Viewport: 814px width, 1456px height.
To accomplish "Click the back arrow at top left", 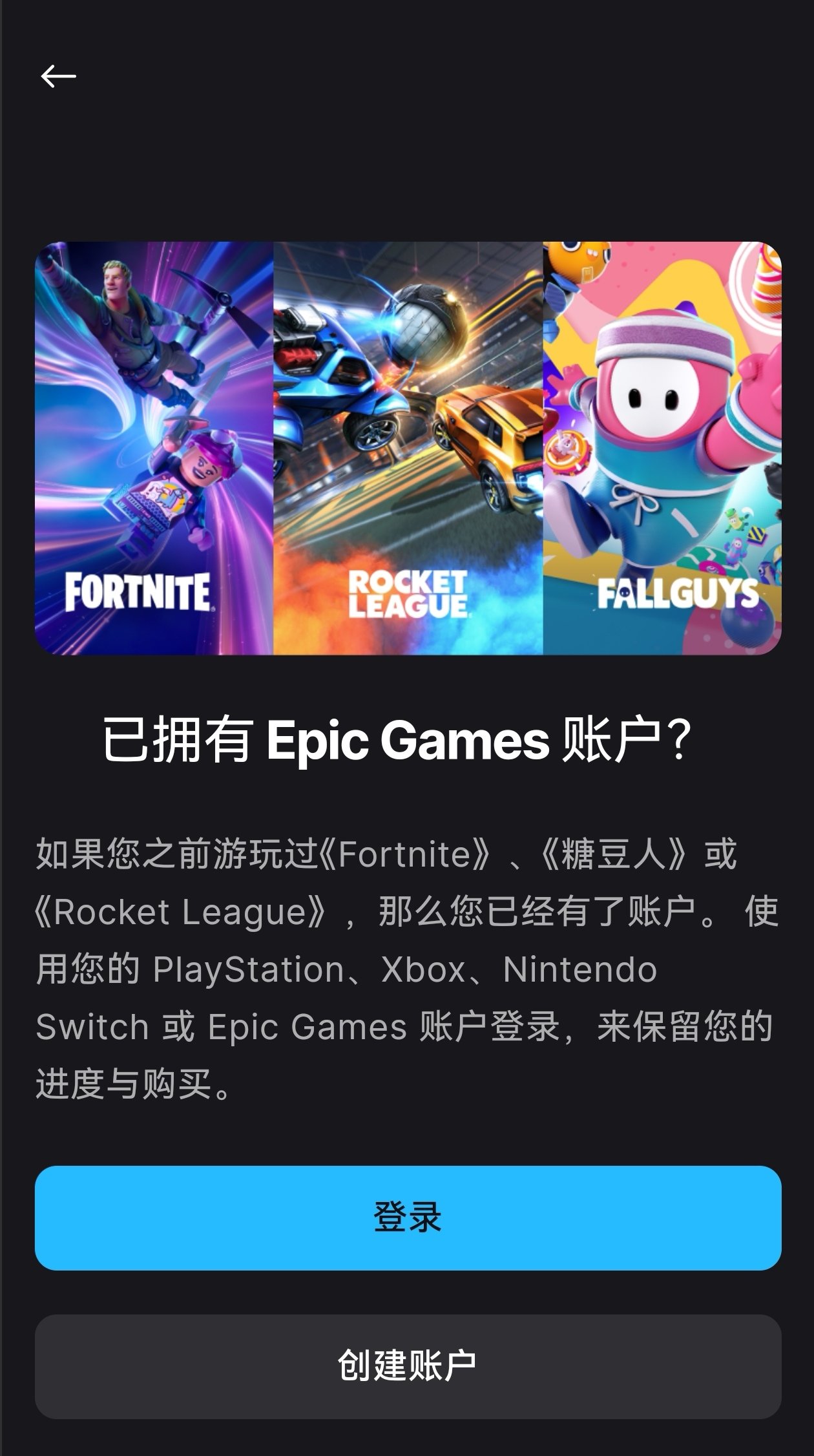I will [59, 75].
